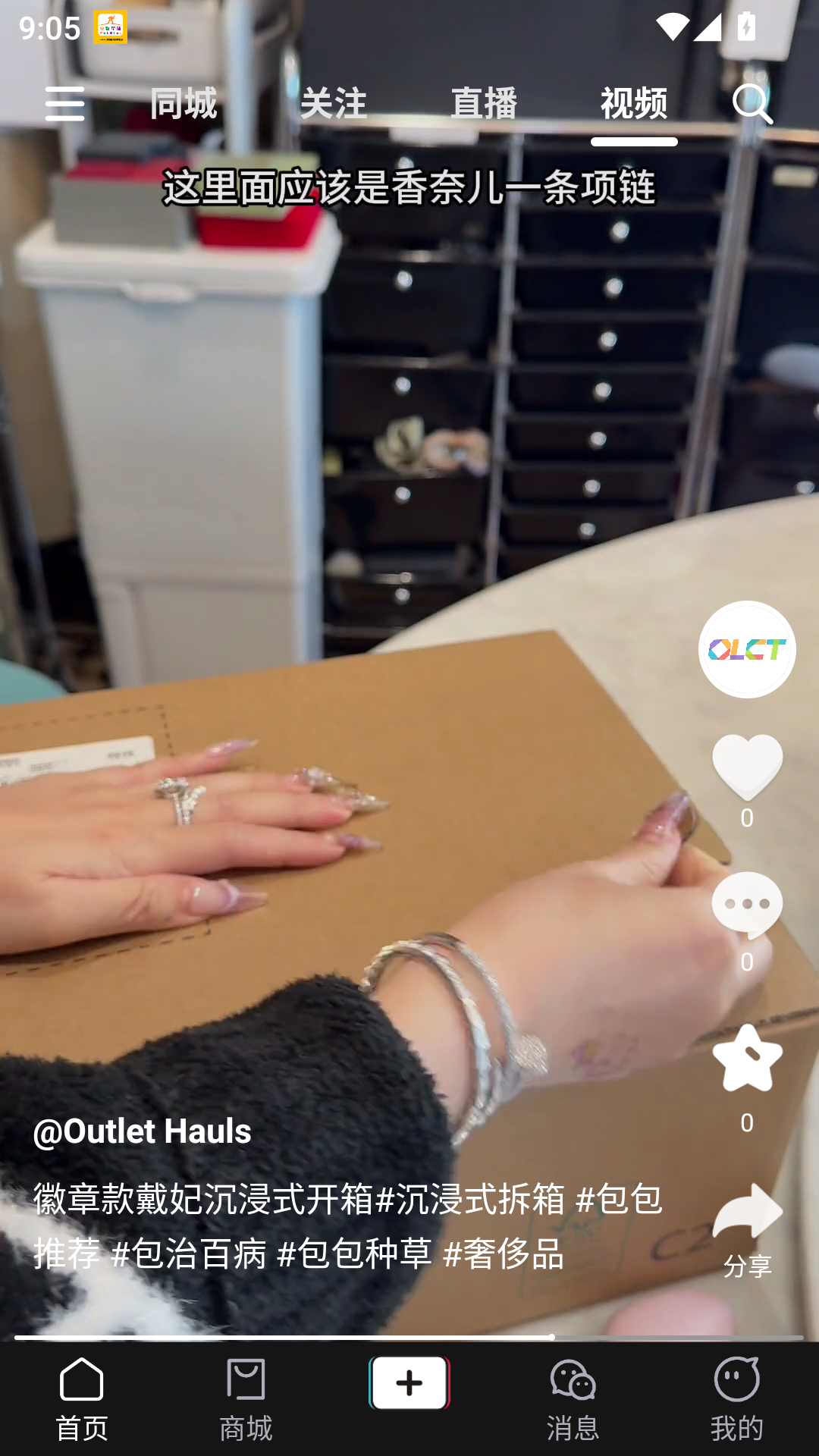Open @Outlet Hauls profile
This screenshot has height=1456, width=819.
tap(143, 1131)
